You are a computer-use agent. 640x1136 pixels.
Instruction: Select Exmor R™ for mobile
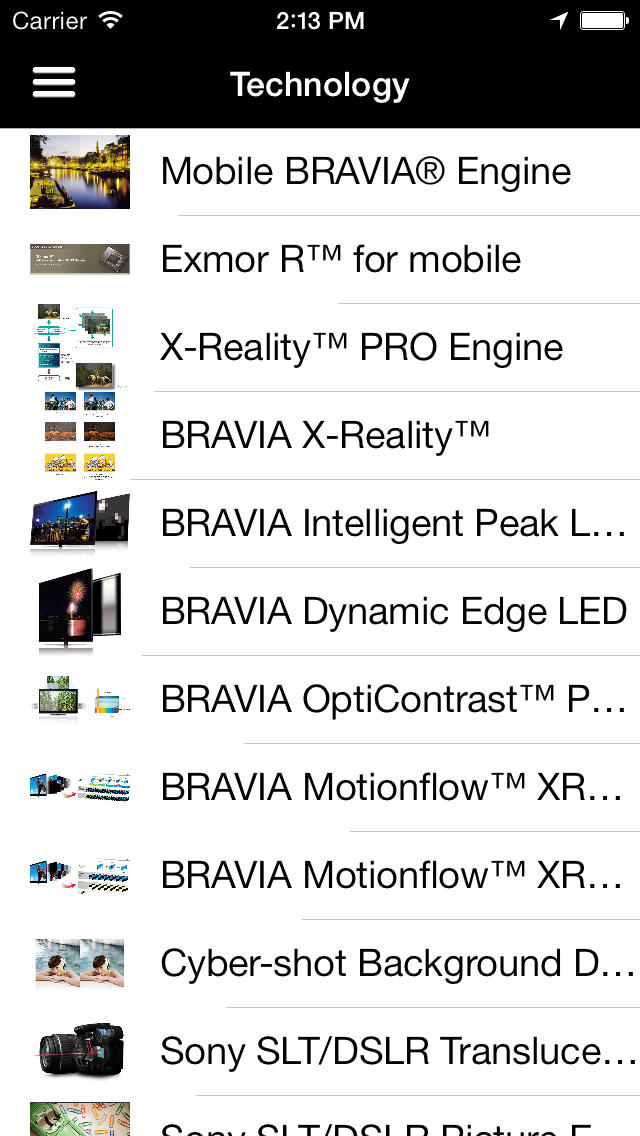click(340, 260)
